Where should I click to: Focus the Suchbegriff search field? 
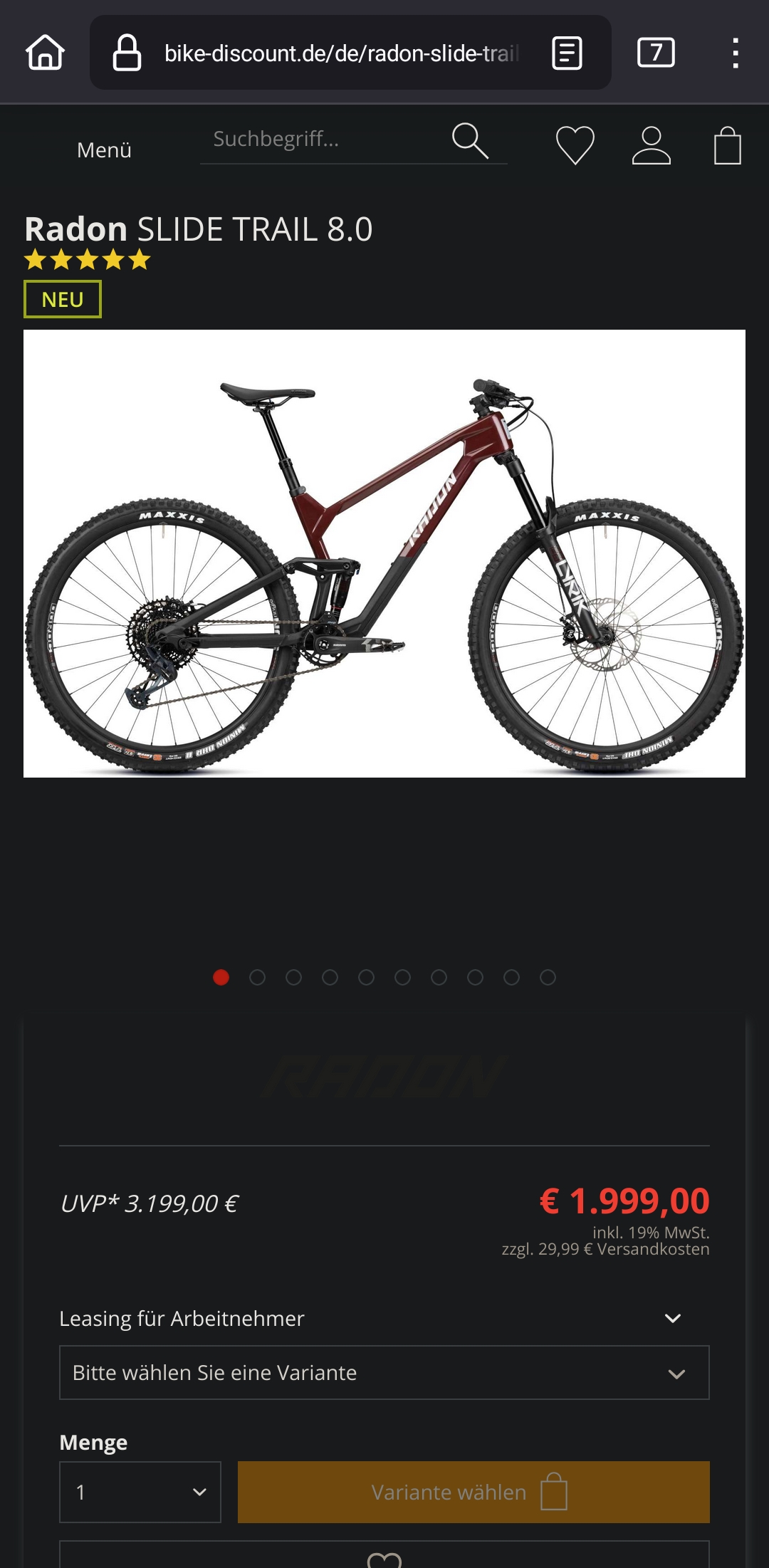coord(320,140)
